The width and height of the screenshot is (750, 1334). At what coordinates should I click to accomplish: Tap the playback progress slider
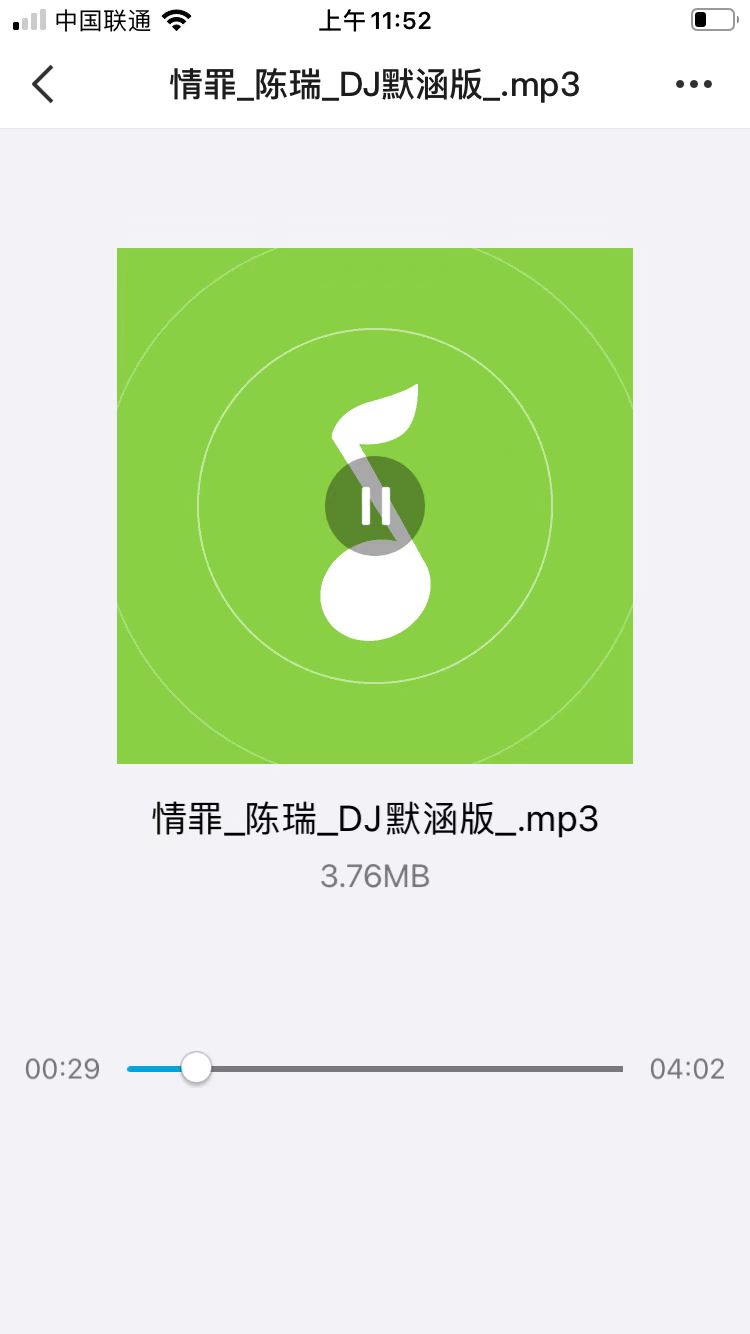coord(375,1069)
